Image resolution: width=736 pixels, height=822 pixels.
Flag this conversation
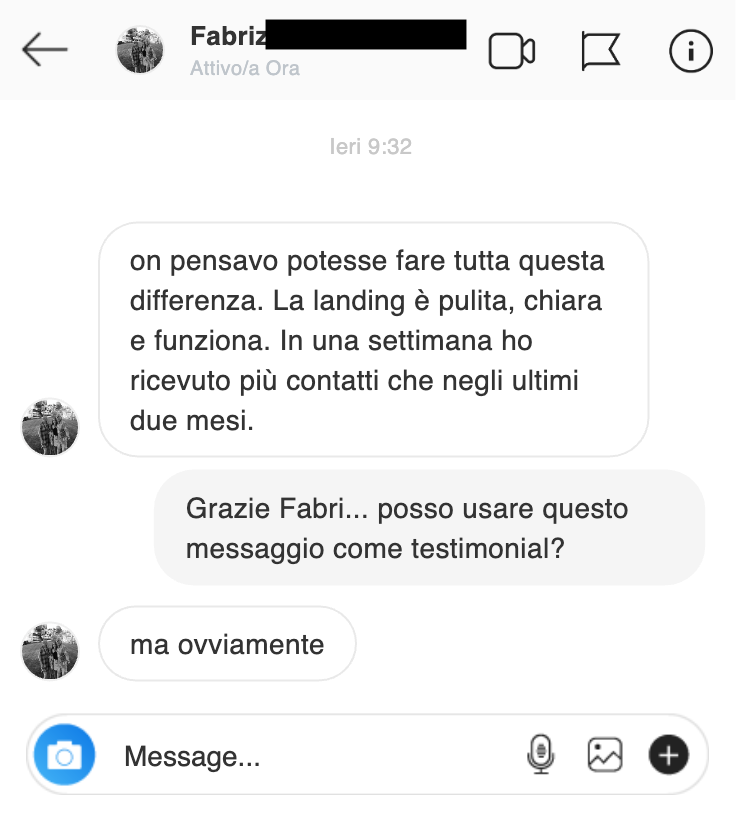pyautogui.click(x=601, y=51)
